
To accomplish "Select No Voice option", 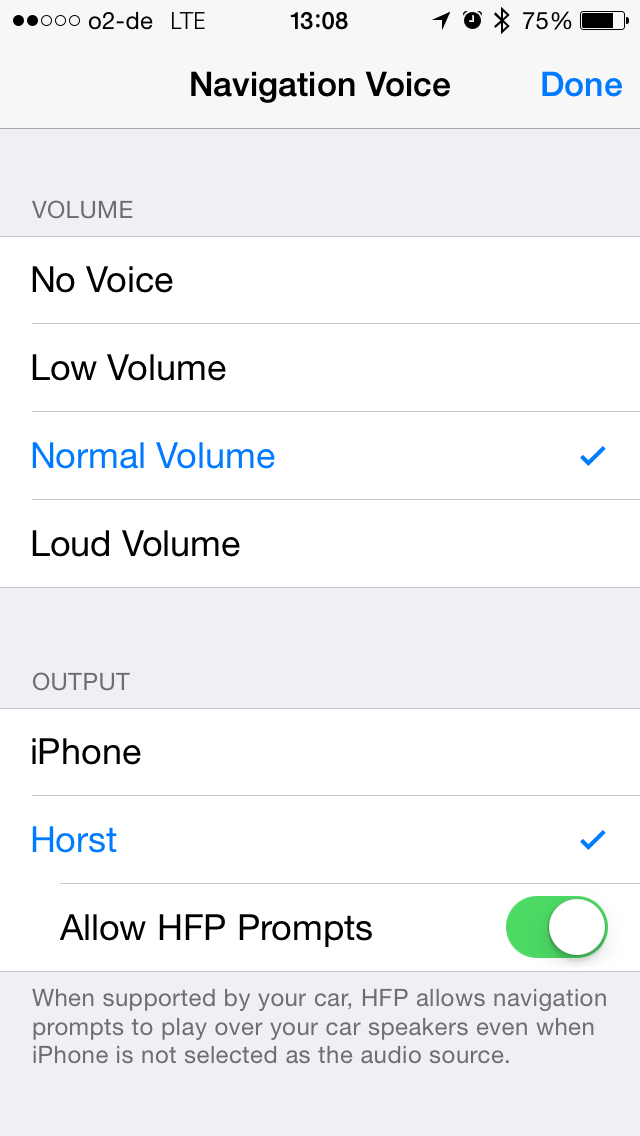I will click(x=320, y=280).
